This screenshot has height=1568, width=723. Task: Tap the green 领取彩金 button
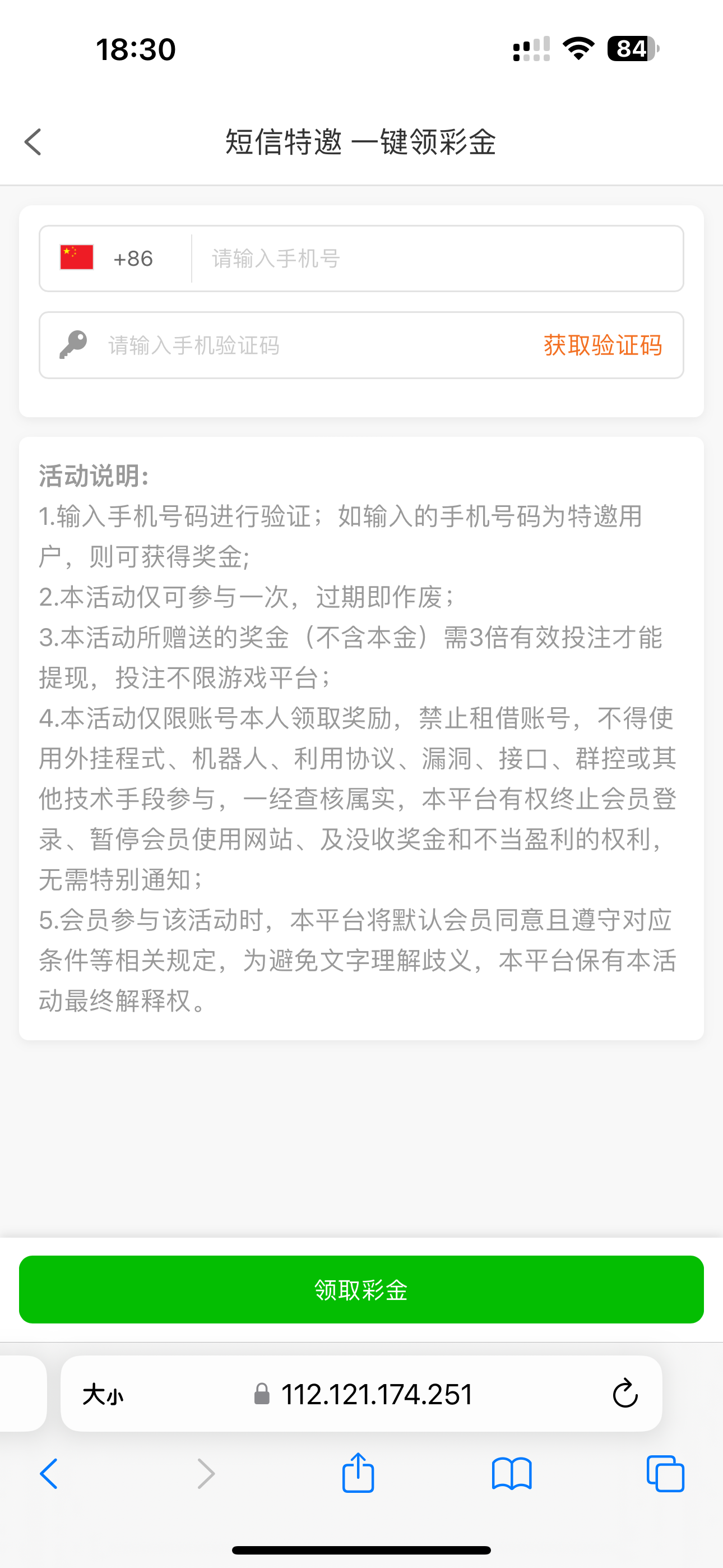(361, 1289)
